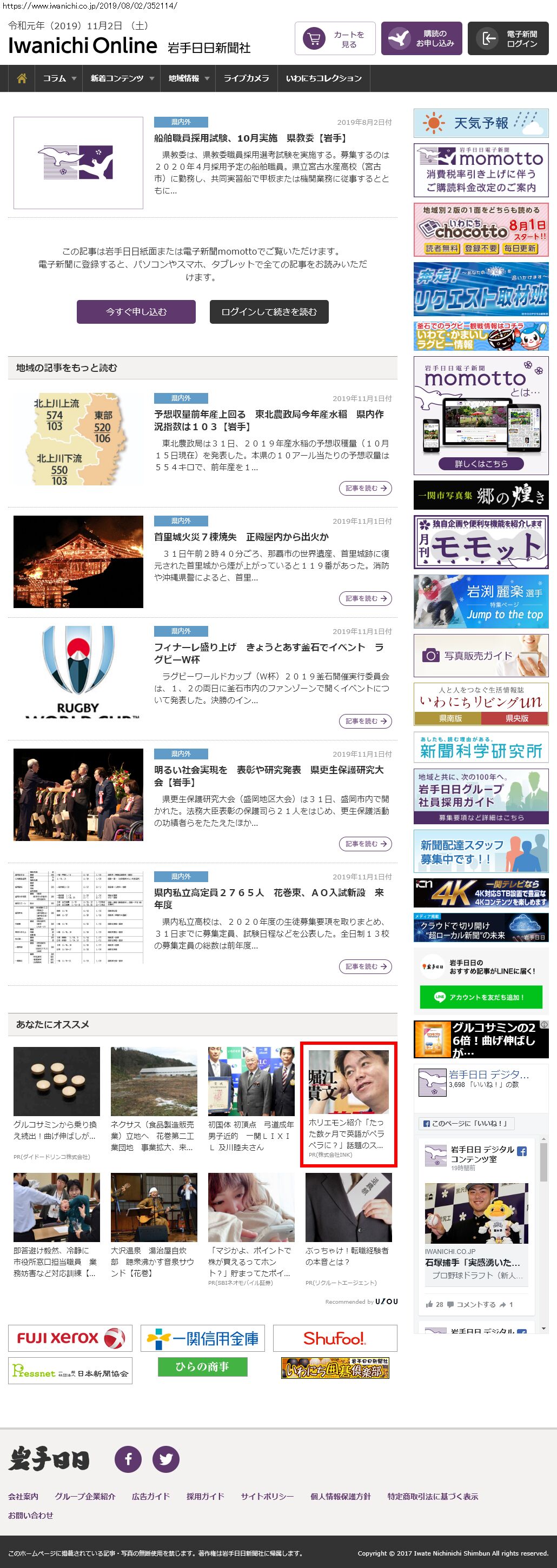
Task: Open the ホリエモン紹介 recommended item
Action: pos(348,1104)
